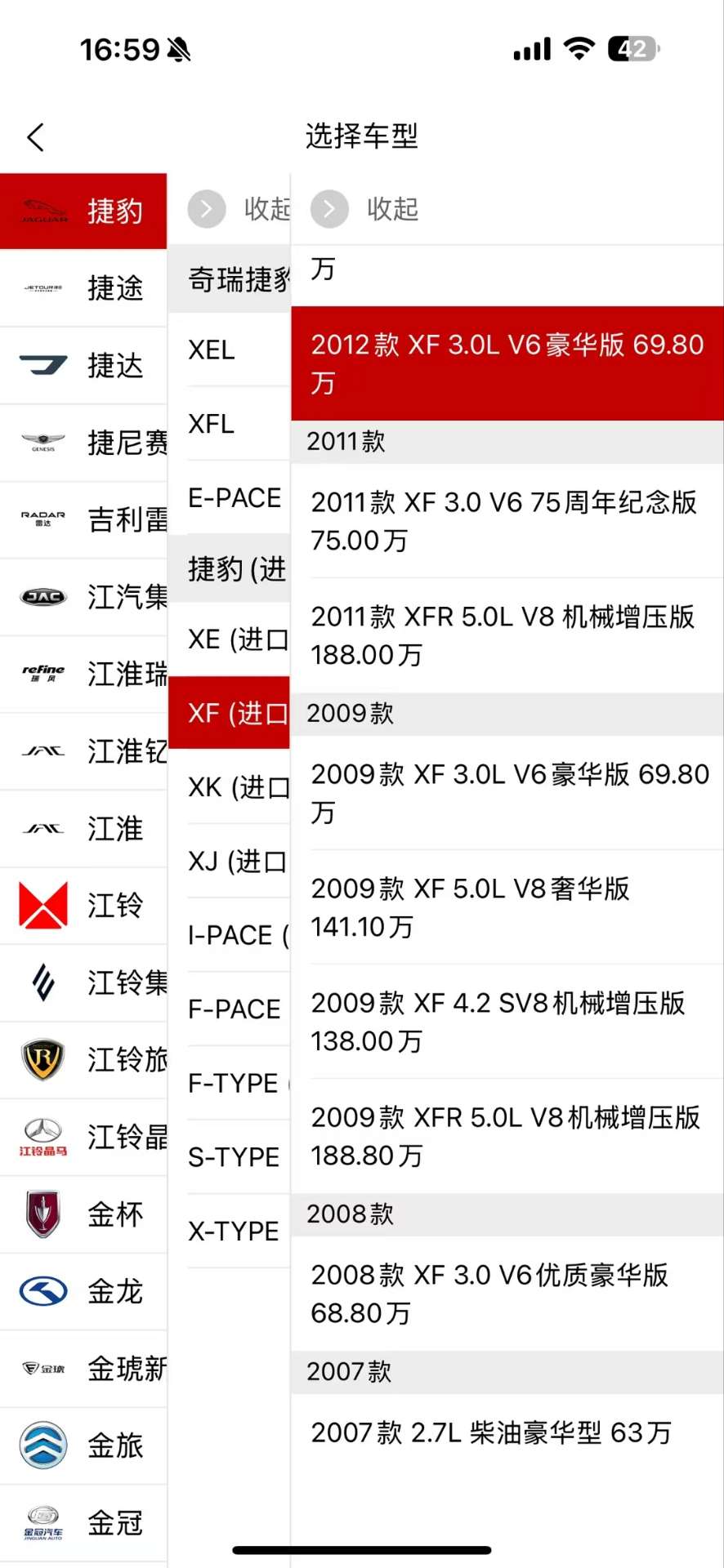Pick the 金龙 brand
This screenshot has height=1568, width=724.
[x=83, y=1292]
